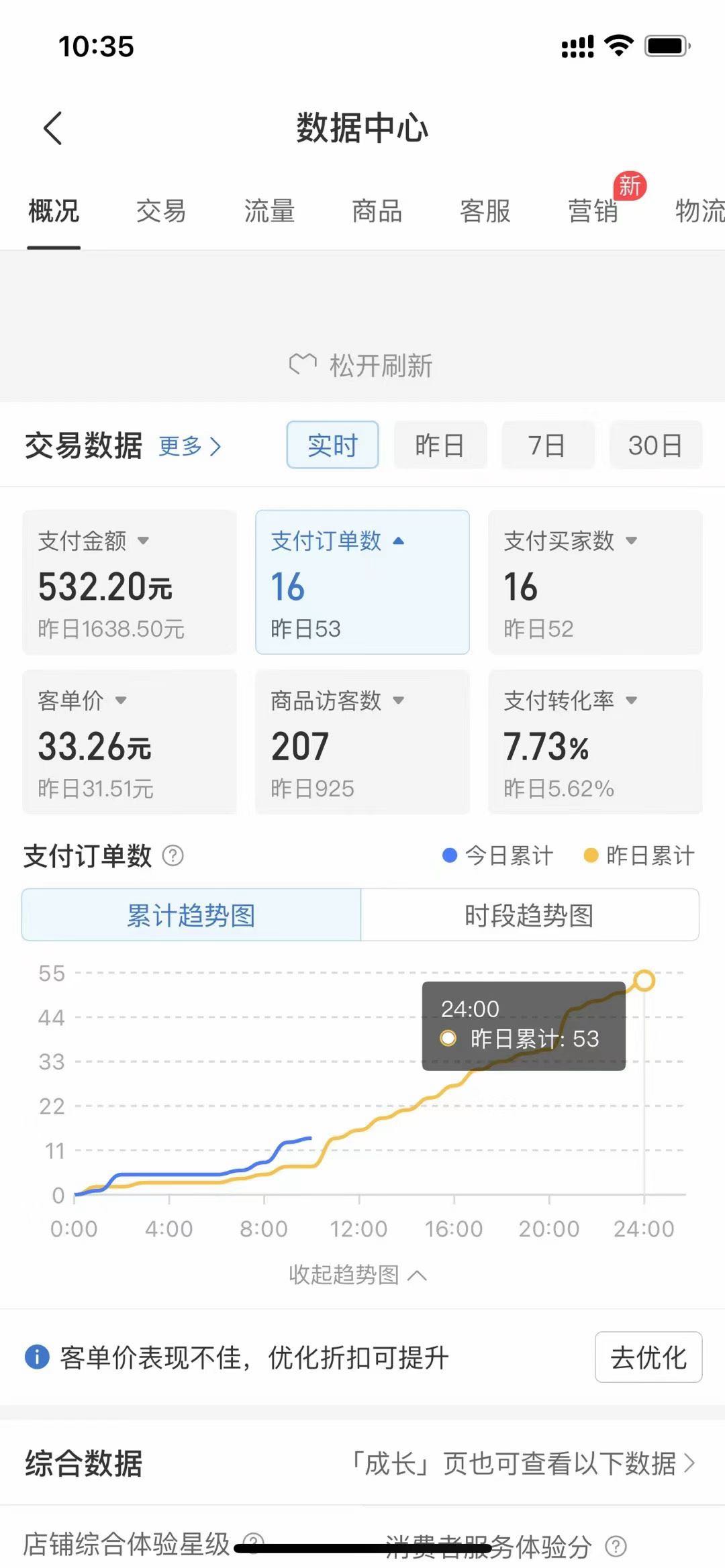Open 「成长」页 data link
725x1568 pixels.
tap(524, 1463)
